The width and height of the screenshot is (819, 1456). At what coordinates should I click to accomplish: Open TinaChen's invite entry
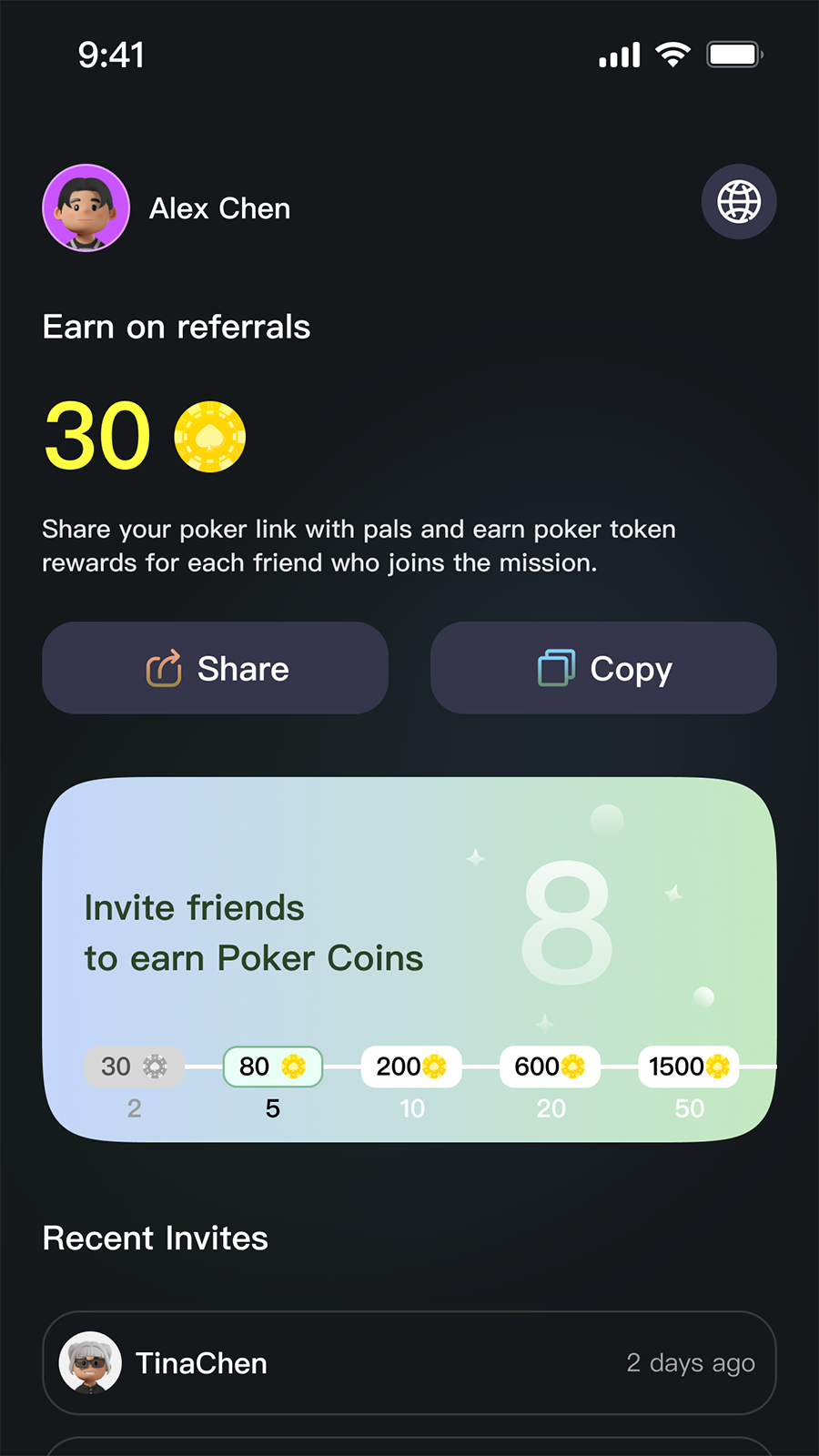(x=409, y=1362)
